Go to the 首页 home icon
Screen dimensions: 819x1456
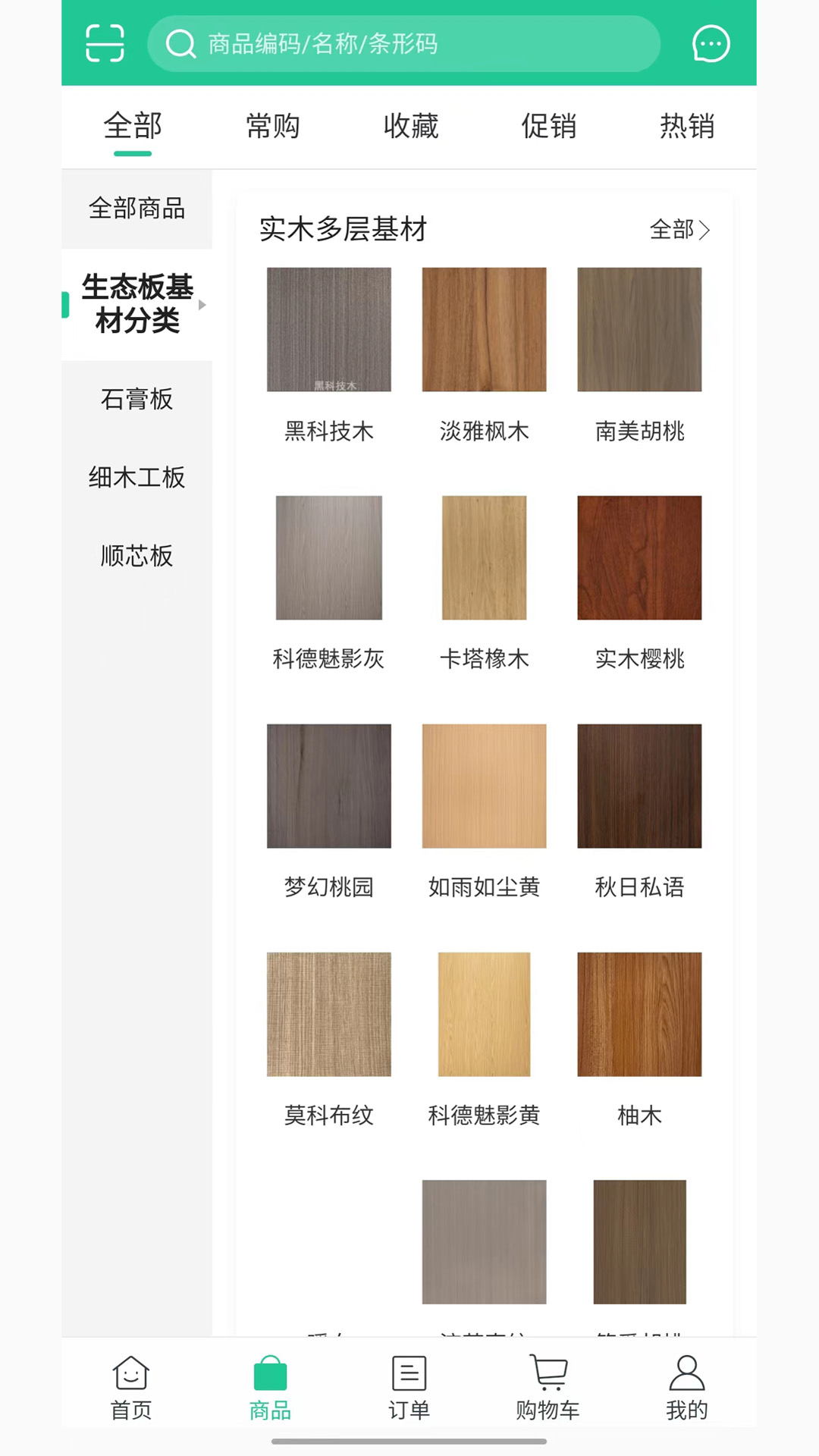(x=130, y=1386)
